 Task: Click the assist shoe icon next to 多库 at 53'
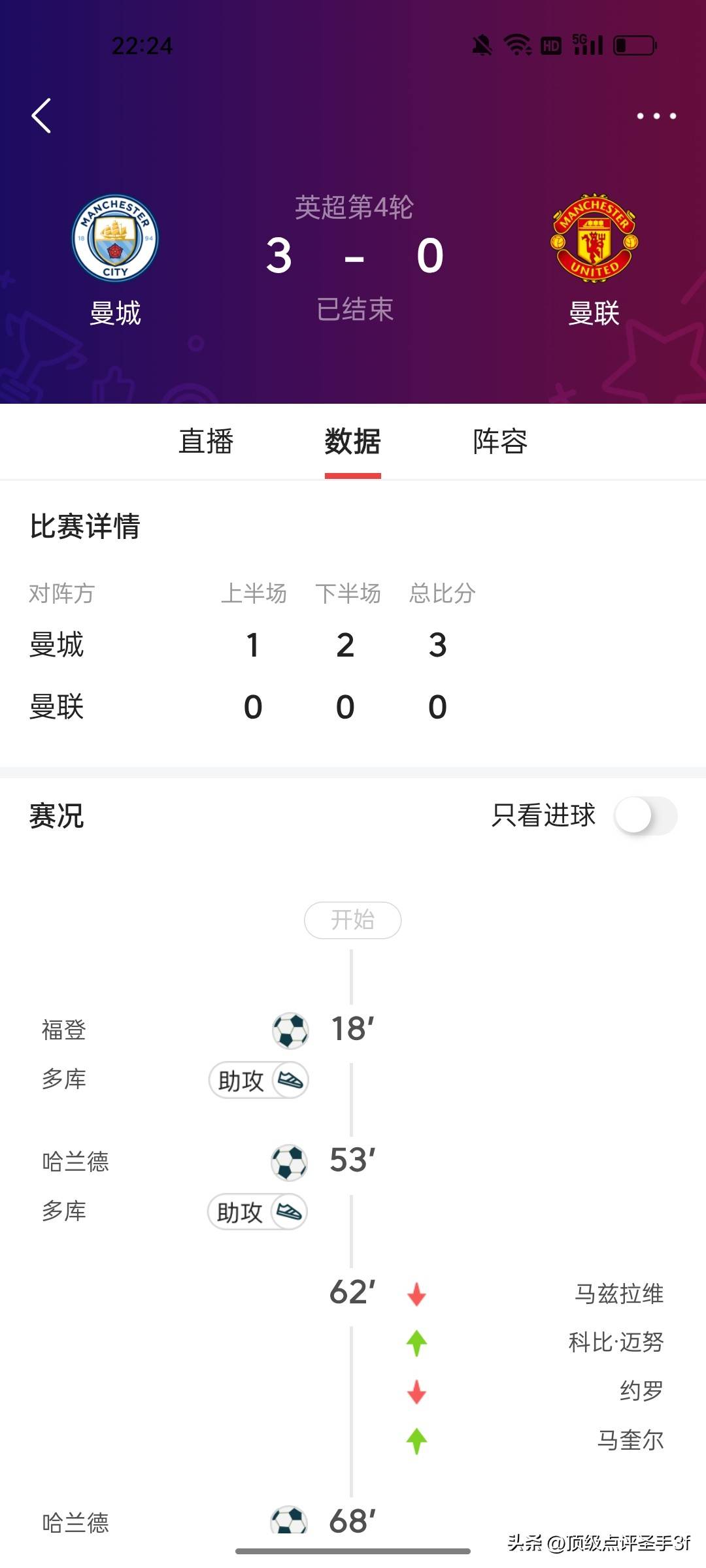[291, 1213]
